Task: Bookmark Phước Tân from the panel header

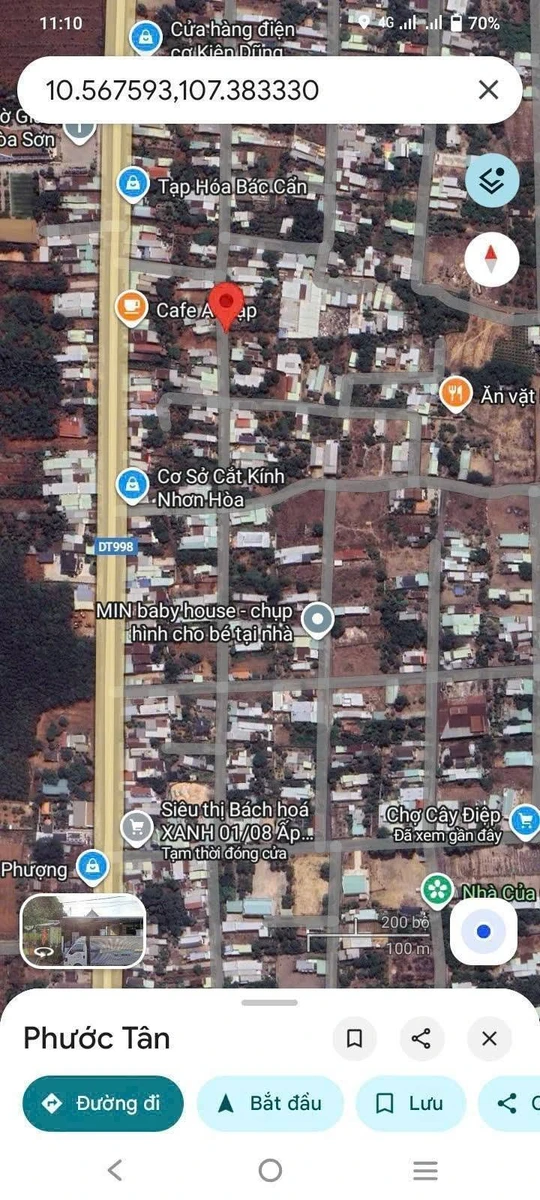Action: [354, 1038]
